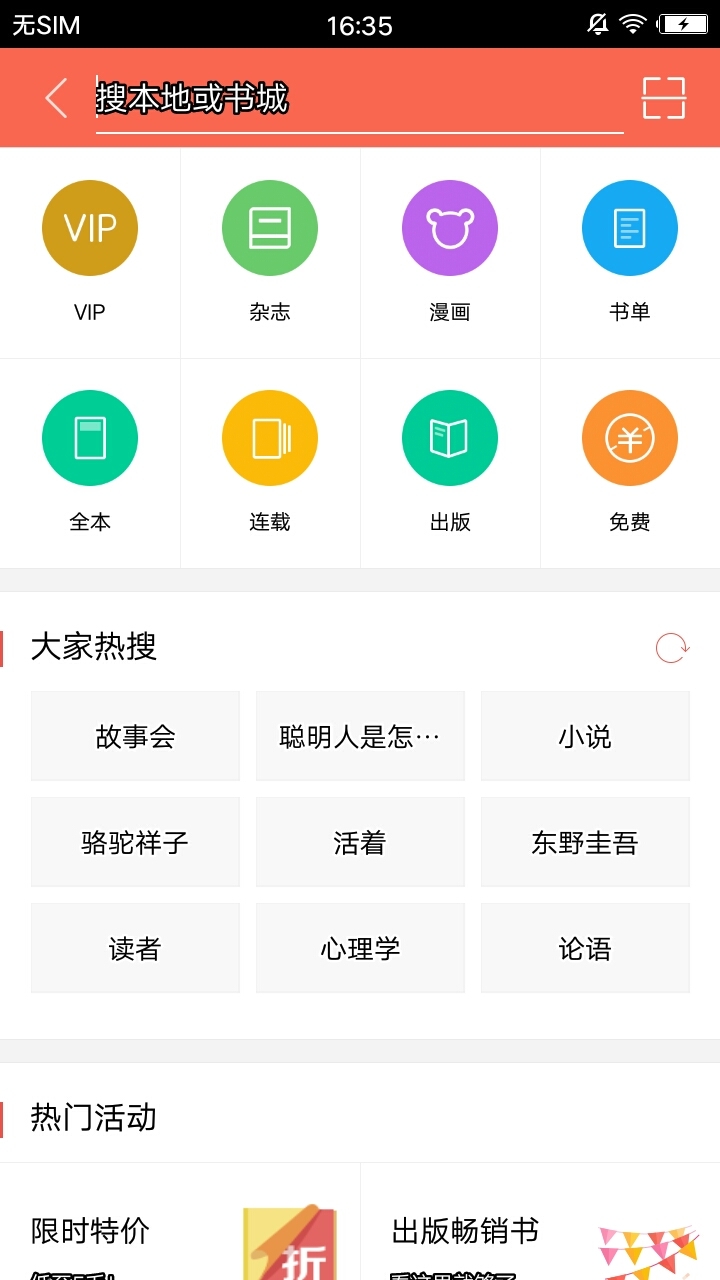Search for author 东野圭吾
This screenshot has height=1280, width=720.
tap(585, 841)
